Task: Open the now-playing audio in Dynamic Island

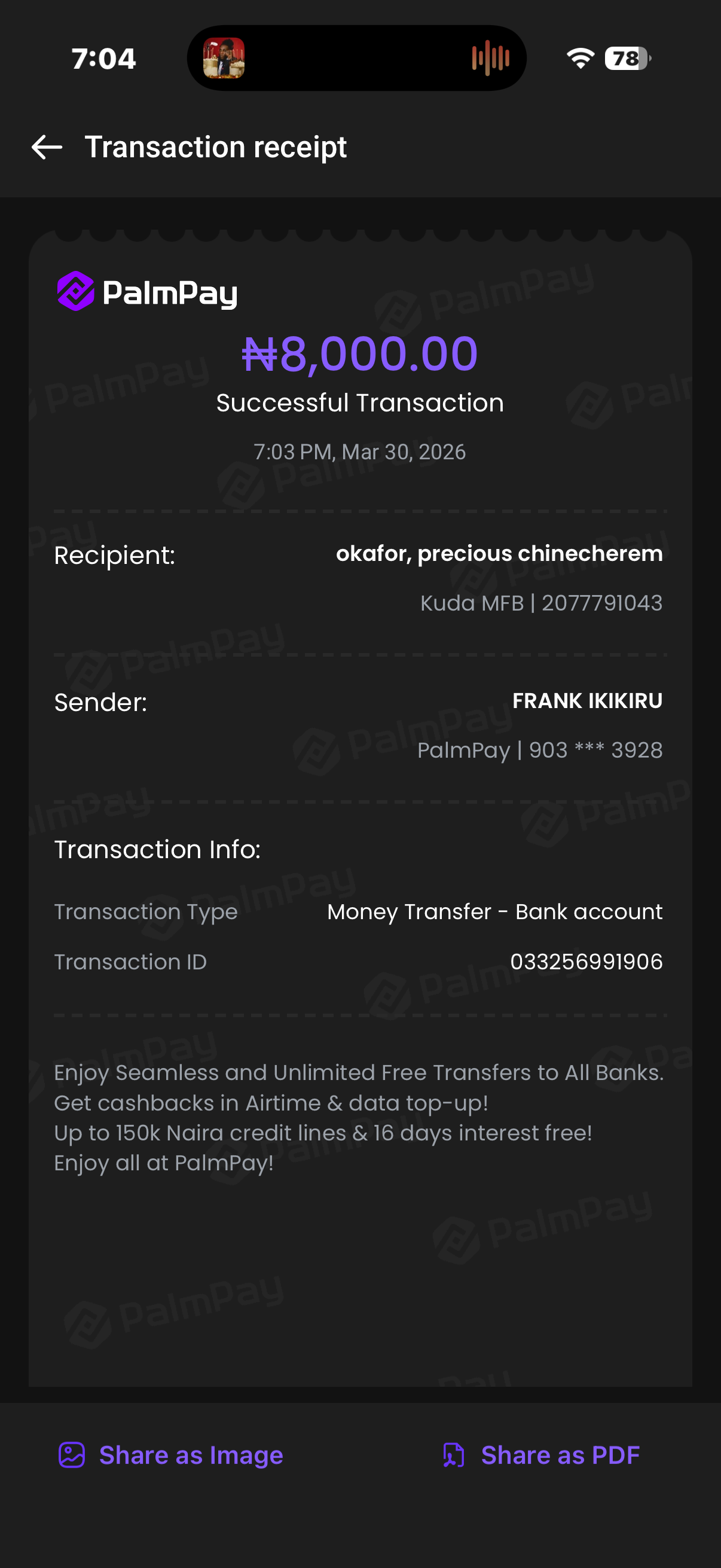Action: coord(356,59)
